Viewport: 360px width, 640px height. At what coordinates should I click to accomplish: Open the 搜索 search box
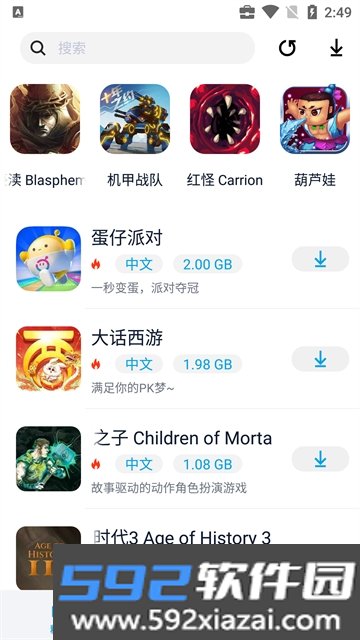(x=138, y=48)
